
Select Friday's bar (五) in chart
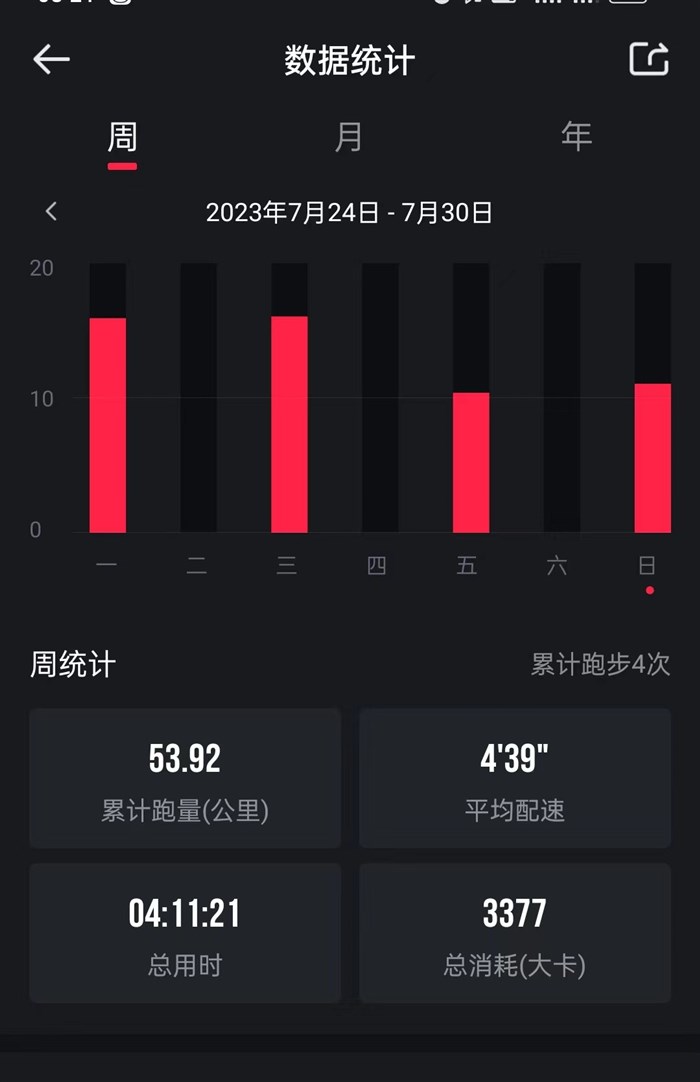(471, 462)
